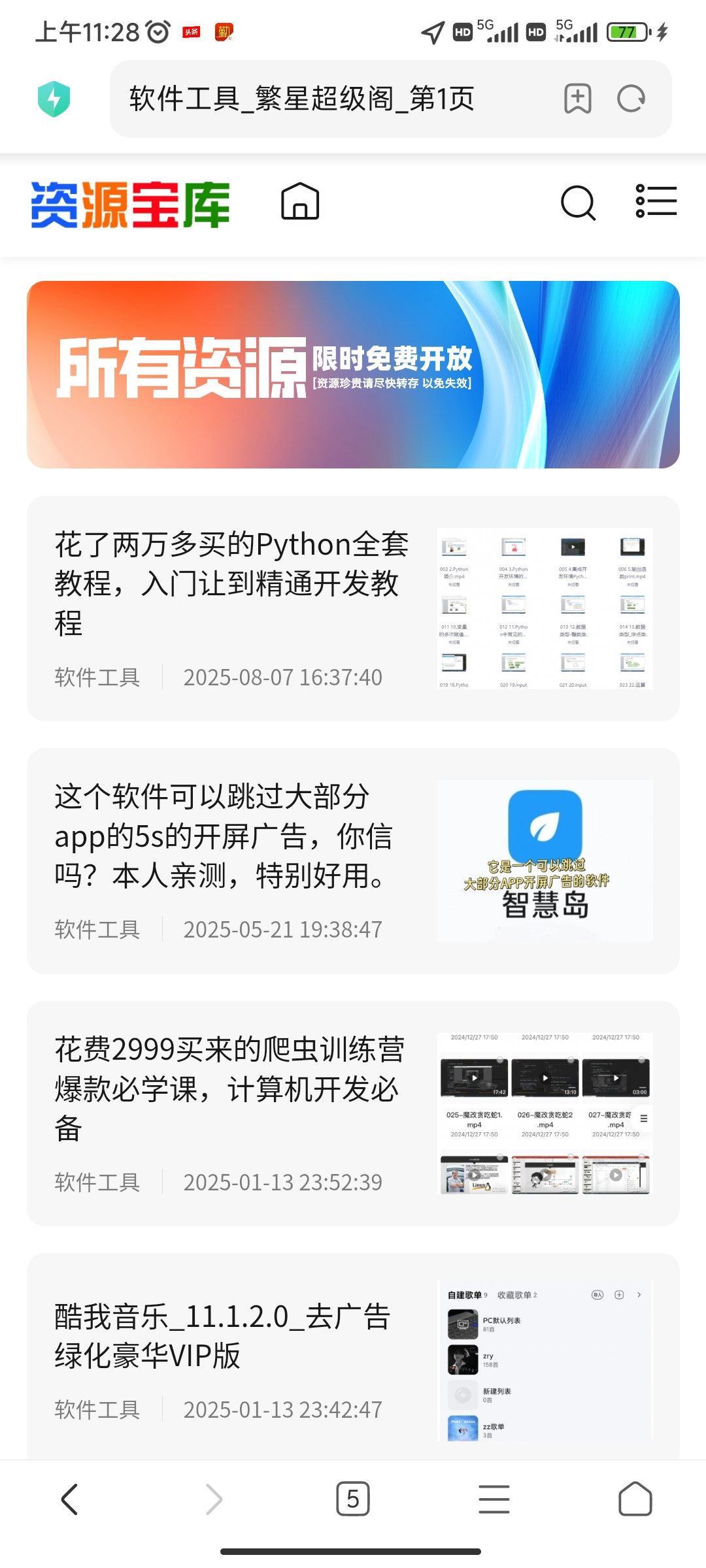Go to the browser home page

click(635, 1499)
